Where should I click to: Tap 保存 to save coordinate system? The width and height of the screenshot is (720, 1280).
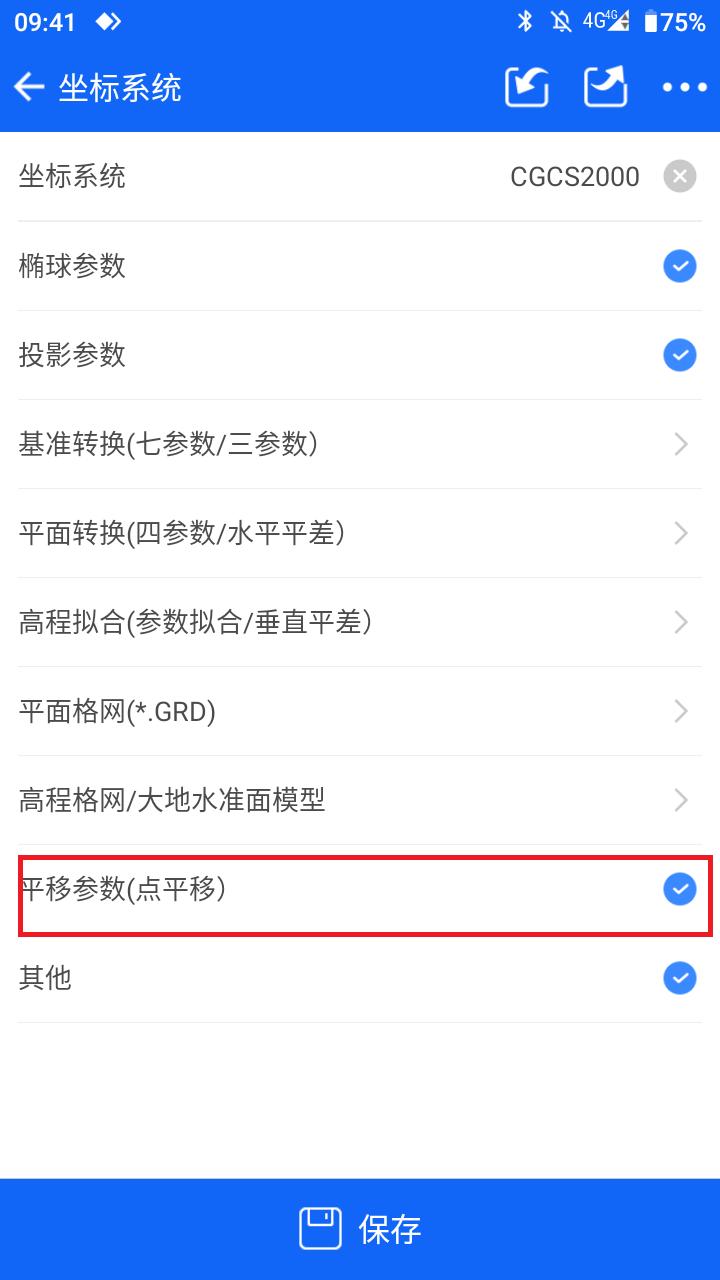(x=360, y=1229)
